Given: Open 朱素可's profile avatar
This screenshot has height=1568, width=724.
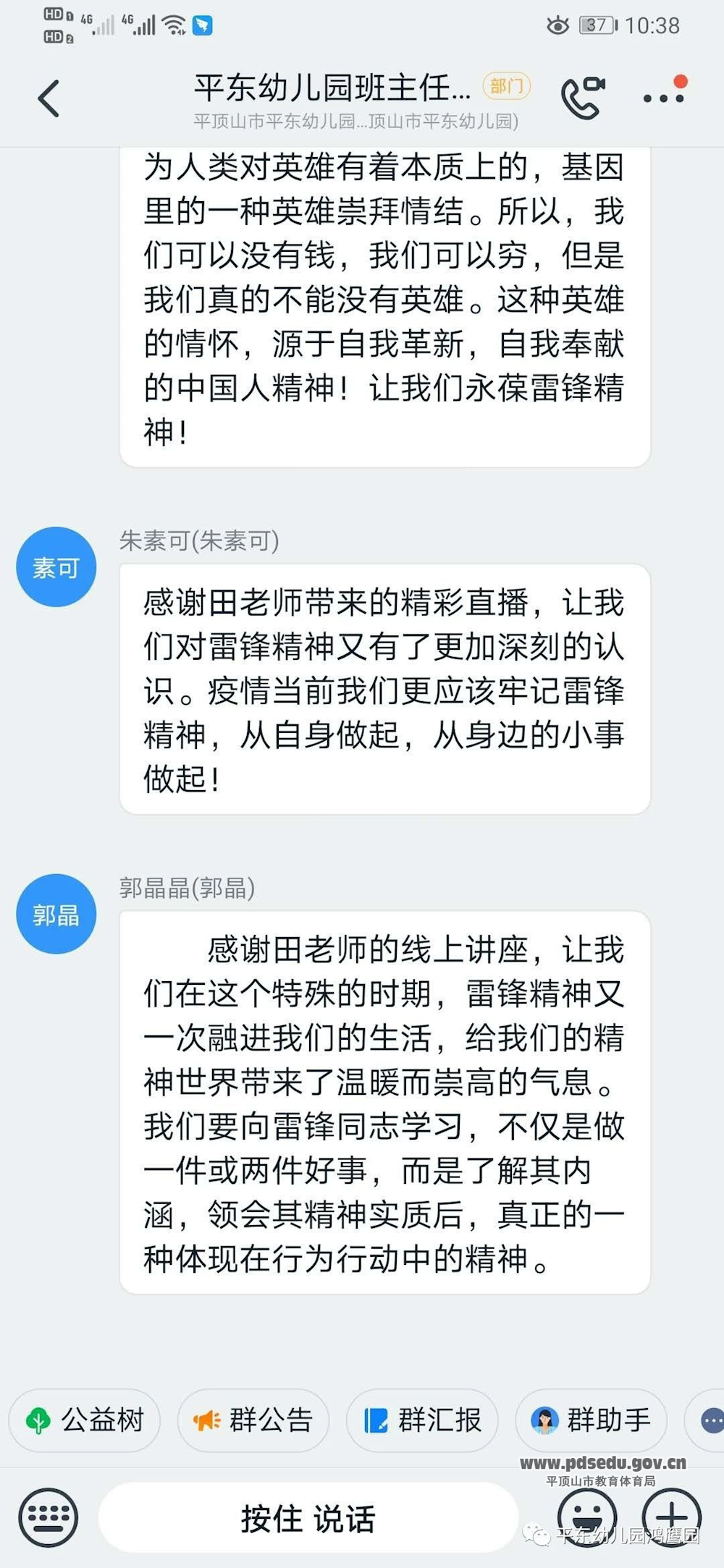Looking at the screenshot, I should tap(56, 567).
